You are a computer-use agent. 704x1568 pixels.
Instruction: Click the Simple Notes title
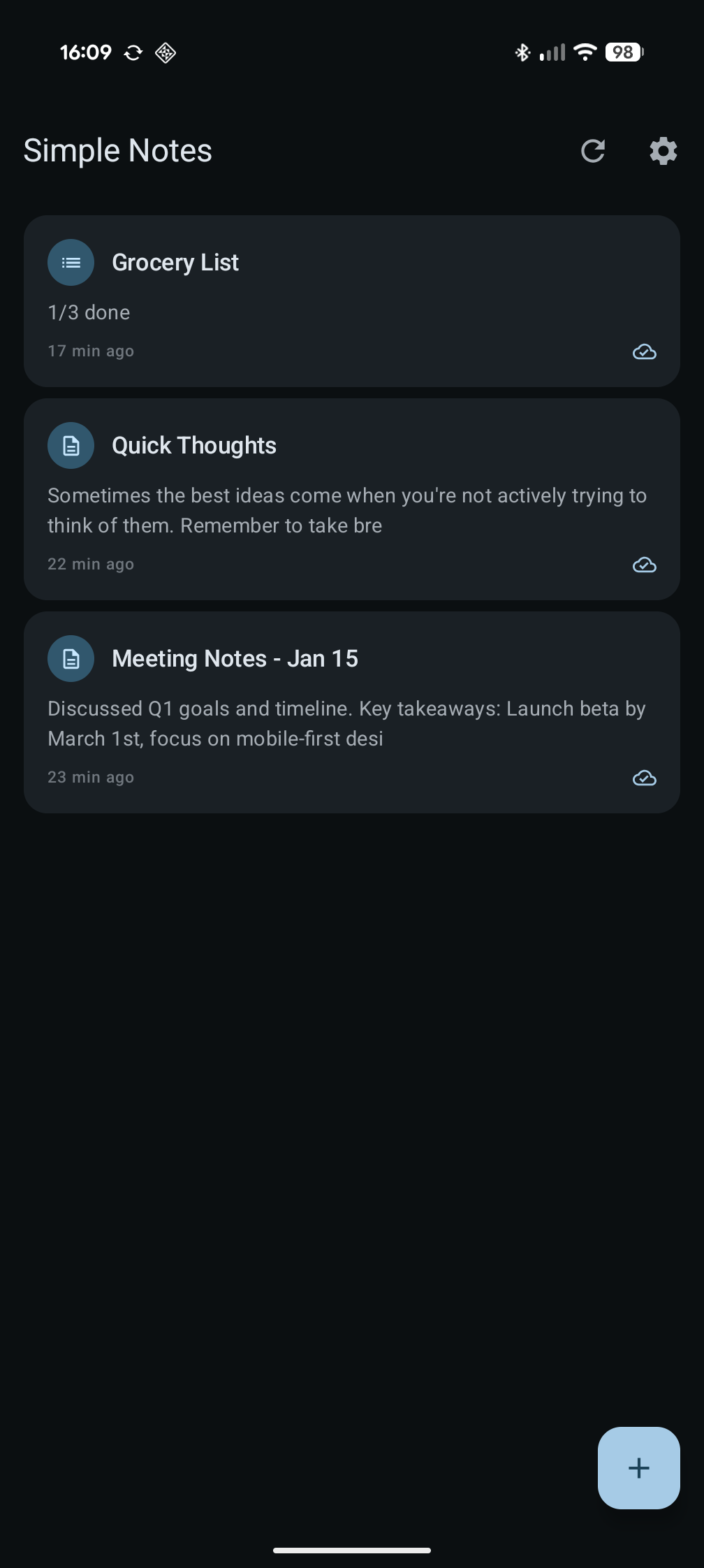(x=117, y=150)
